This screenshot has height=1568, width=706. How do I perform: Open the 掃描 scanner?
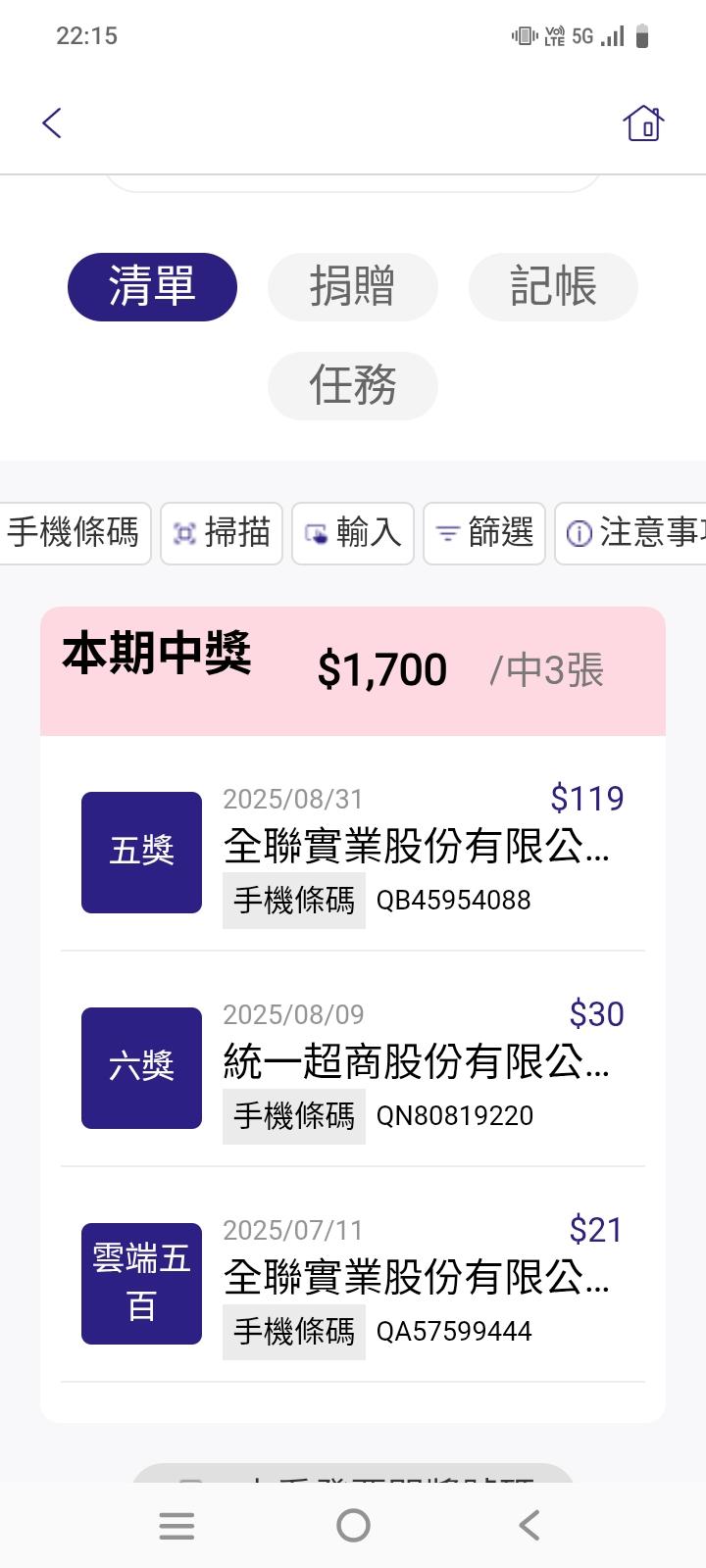[222, 533]
